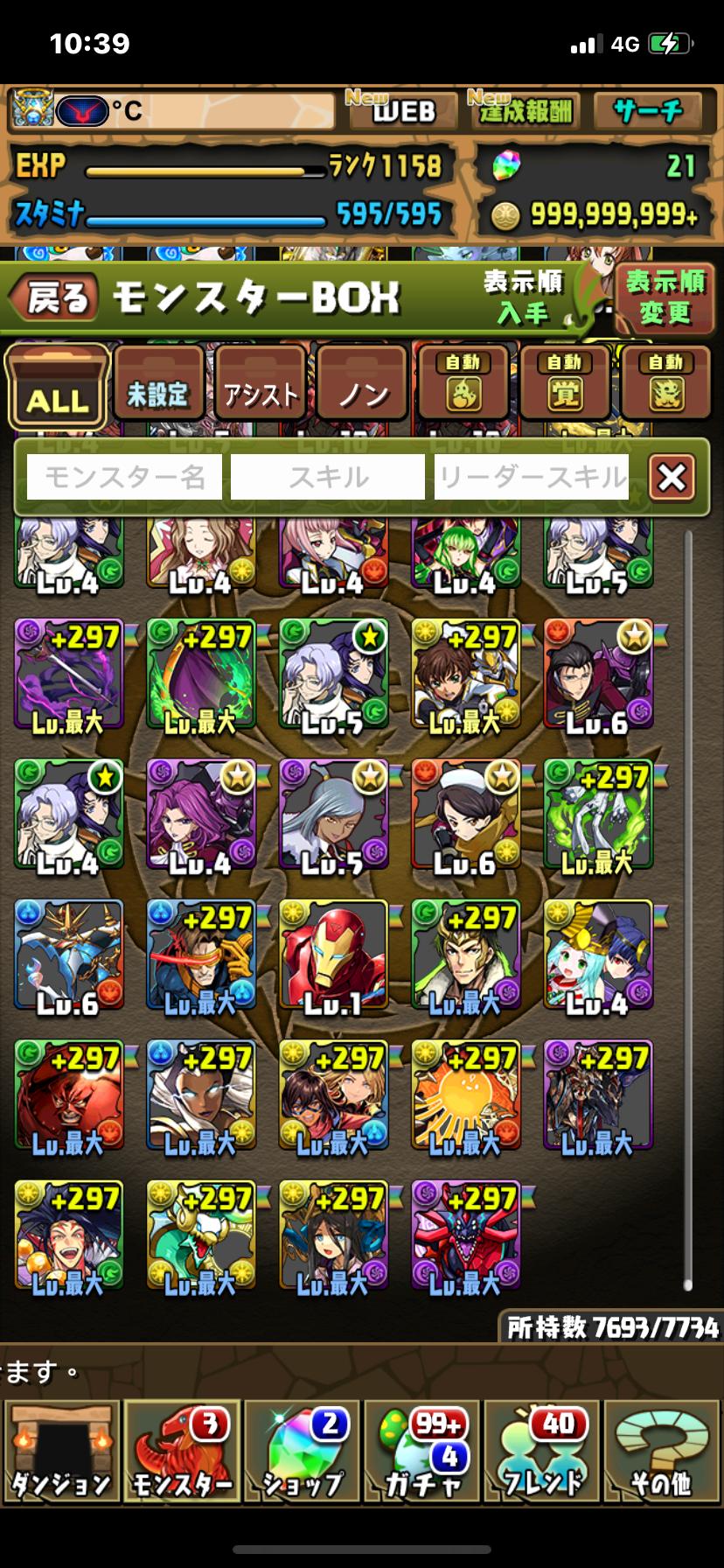Open the 表示順変更 sort order button
The width and height of the screenshot is (724, 1568).
(x=665, y=297)
